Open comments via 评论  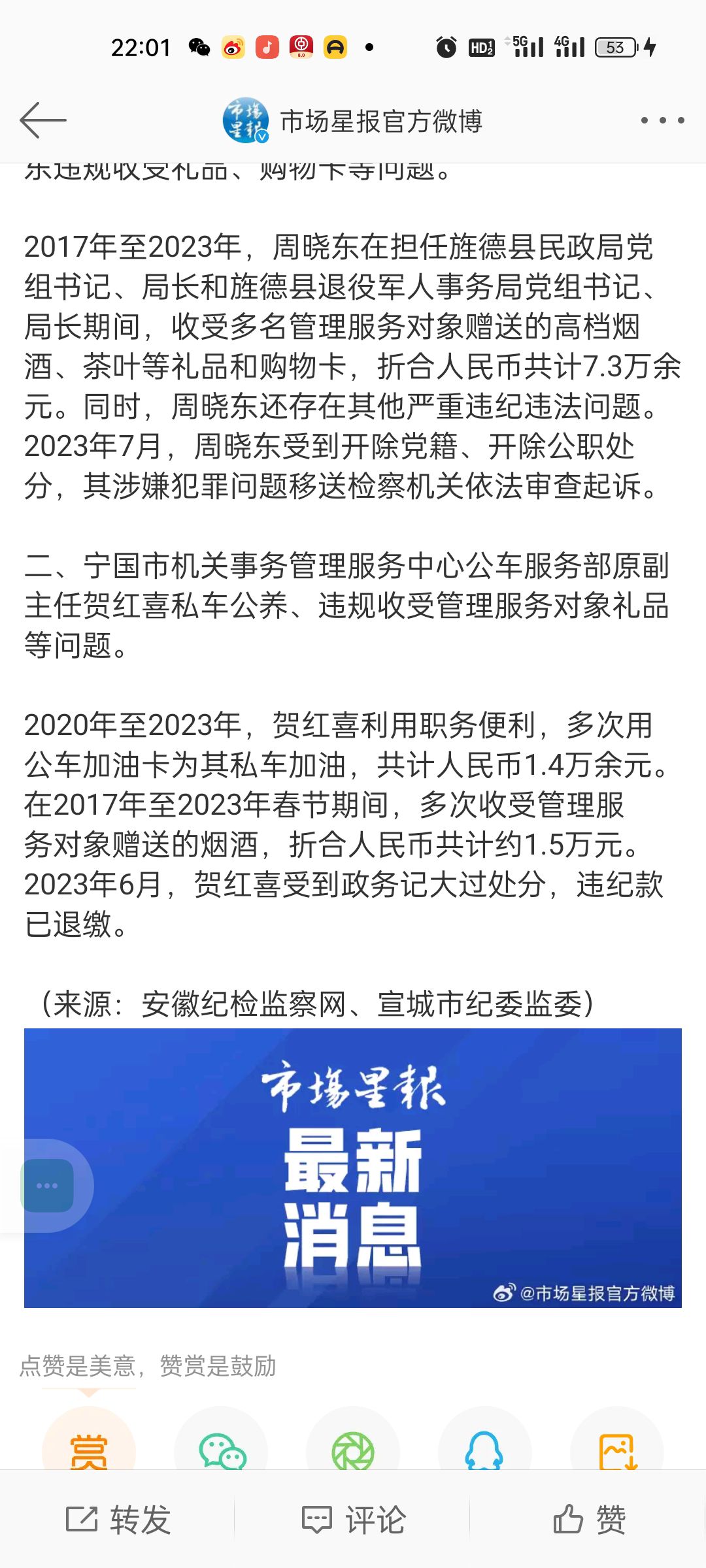(353, 1520)
